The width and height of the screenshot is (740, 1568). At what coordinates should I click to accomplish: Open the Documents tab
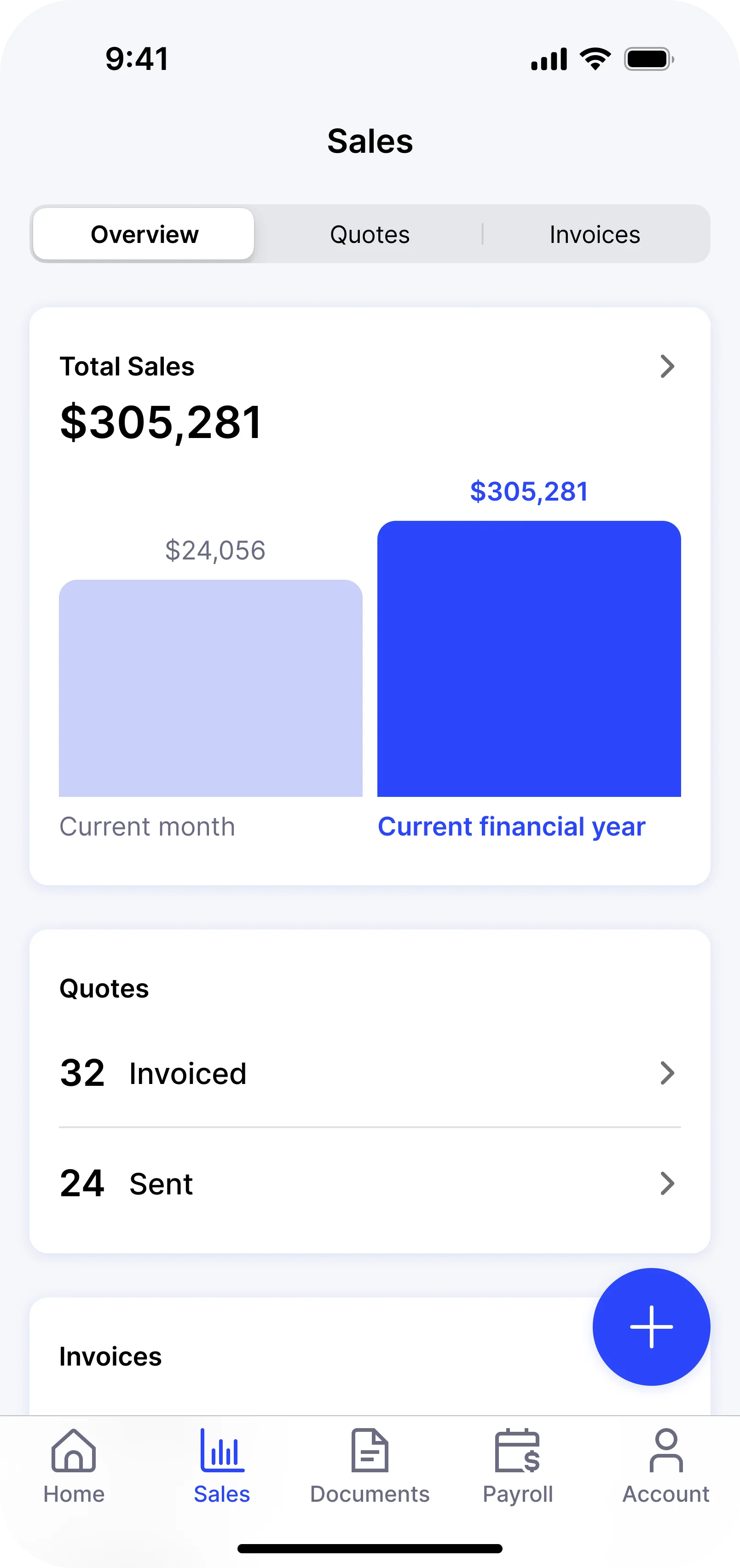pos(370,1467)
